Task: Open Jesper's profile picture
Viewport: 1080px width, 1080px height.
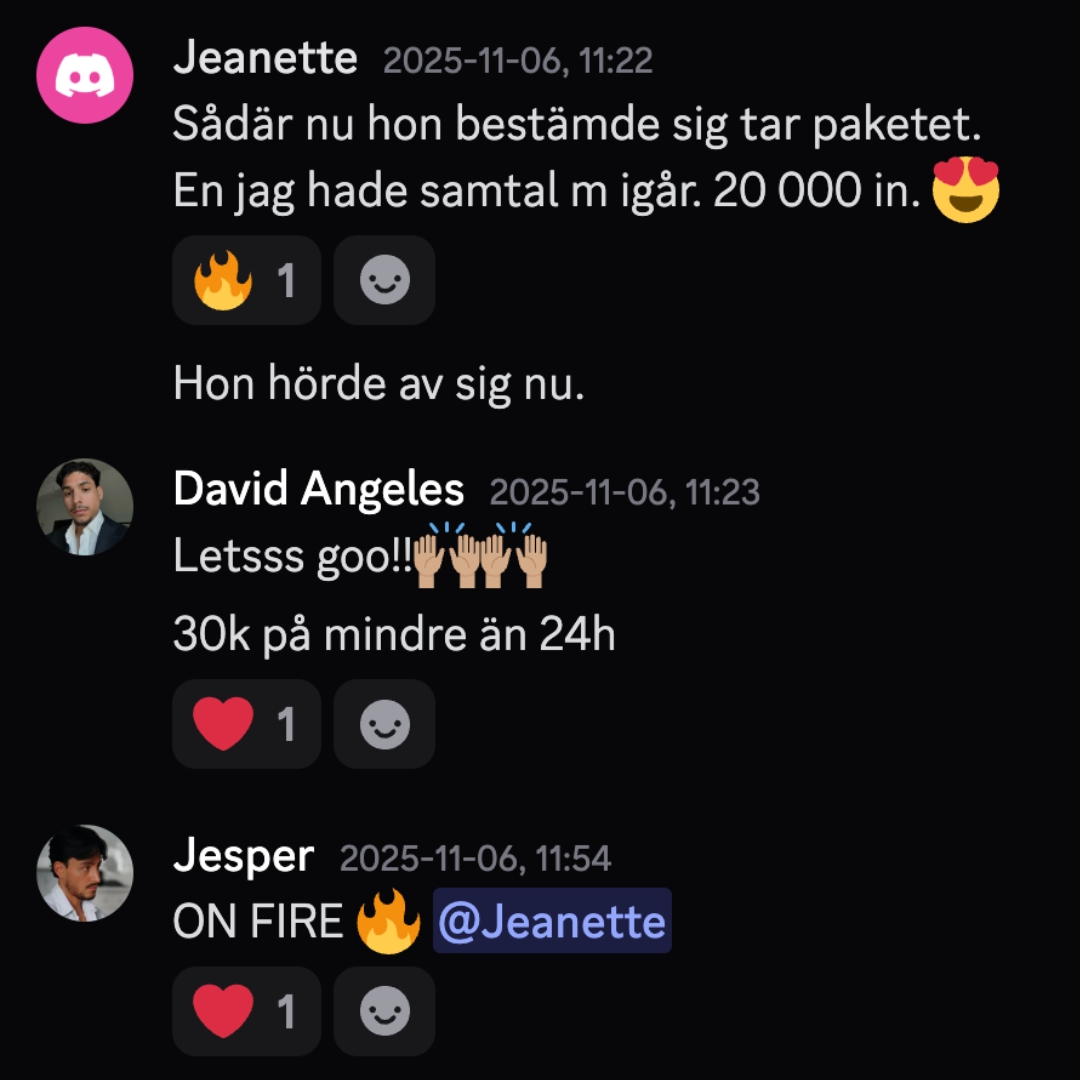Action: (85, 873)
